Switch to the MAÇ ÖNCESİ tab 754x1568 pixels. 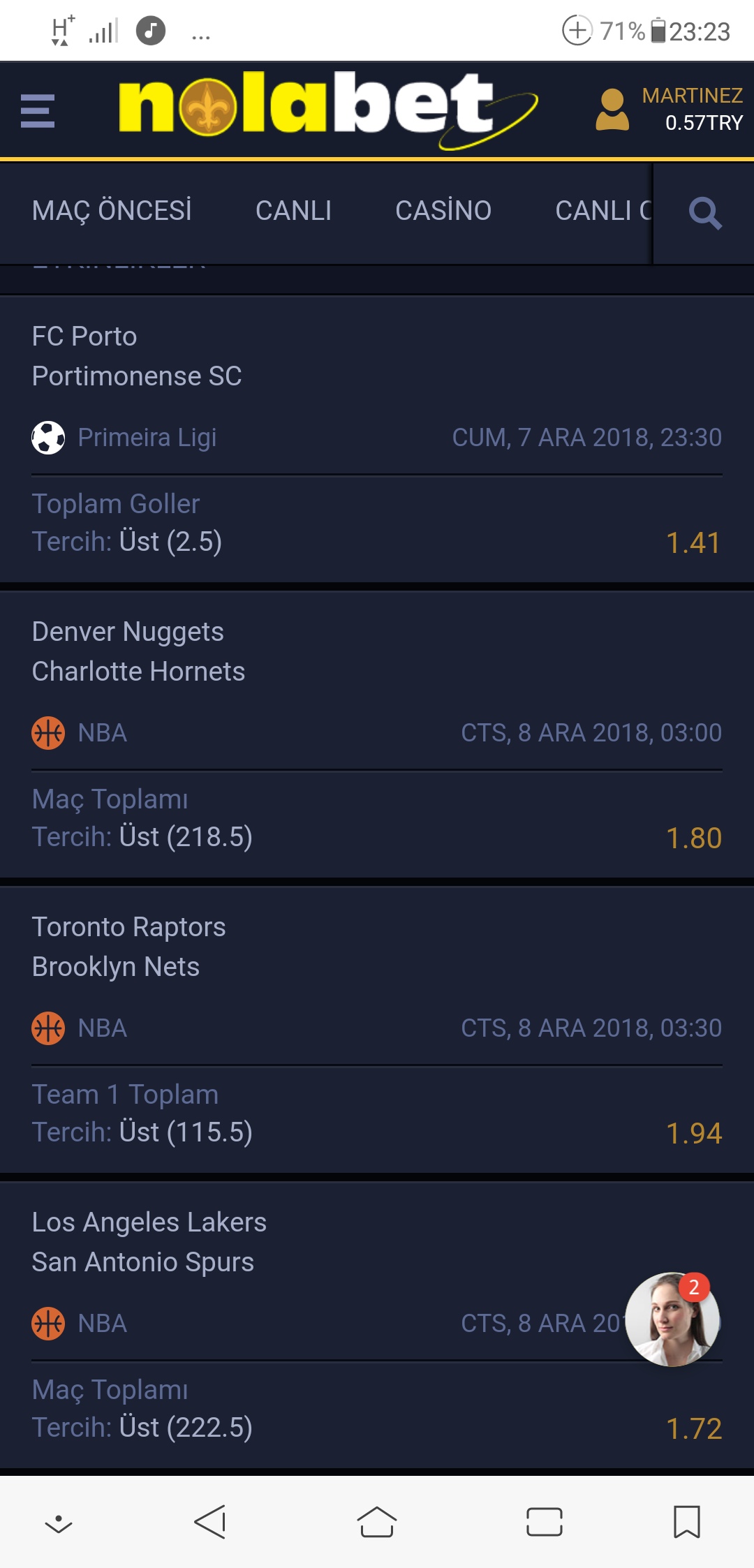coord(112,211)
